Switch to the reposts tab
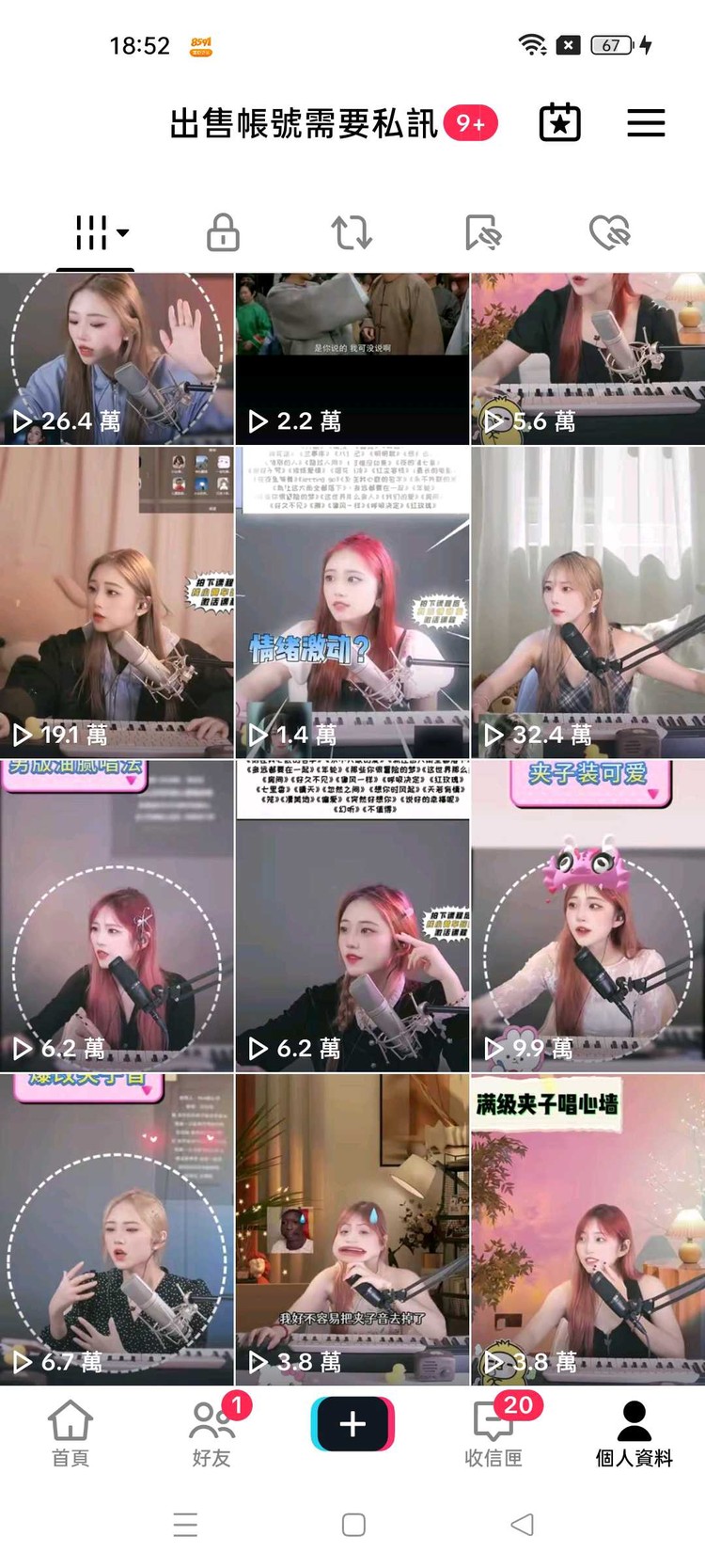The width and height of the screenshot is (705, 1568). [x=352, y=232]
